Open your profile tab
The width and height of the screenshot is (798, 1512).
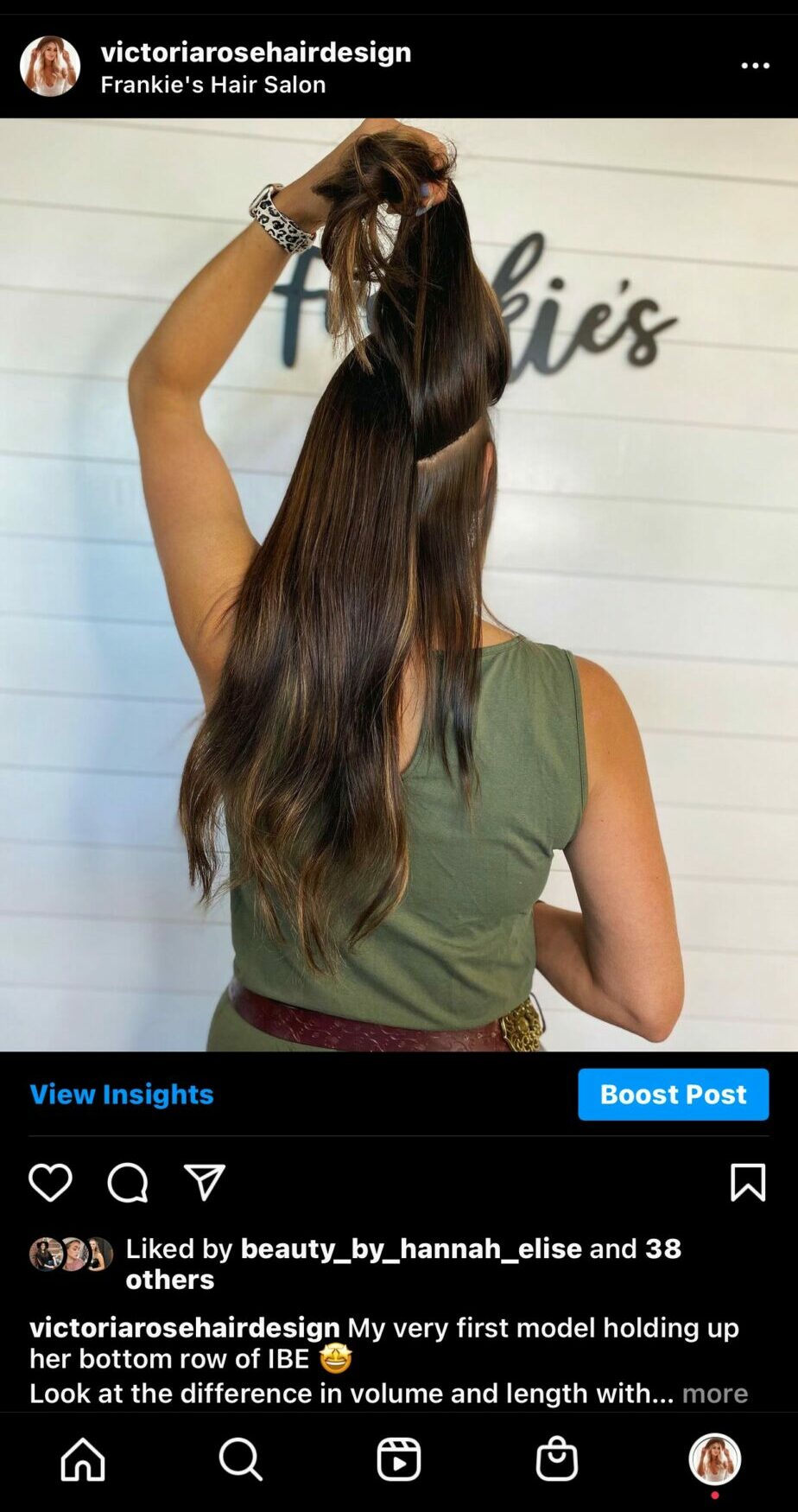click(714, 1459)
